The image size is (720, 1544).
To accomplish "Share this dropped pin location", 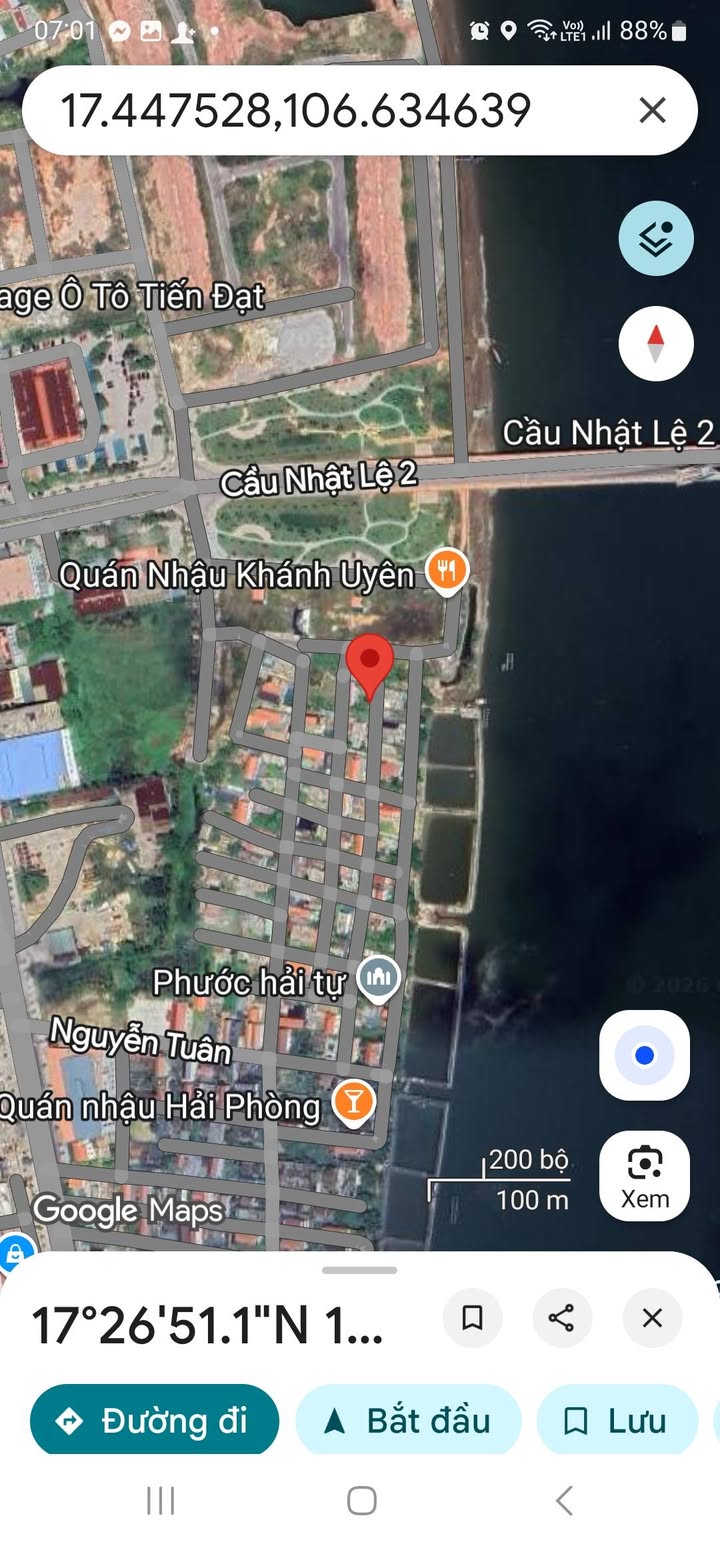I will tap(562, 1319).
